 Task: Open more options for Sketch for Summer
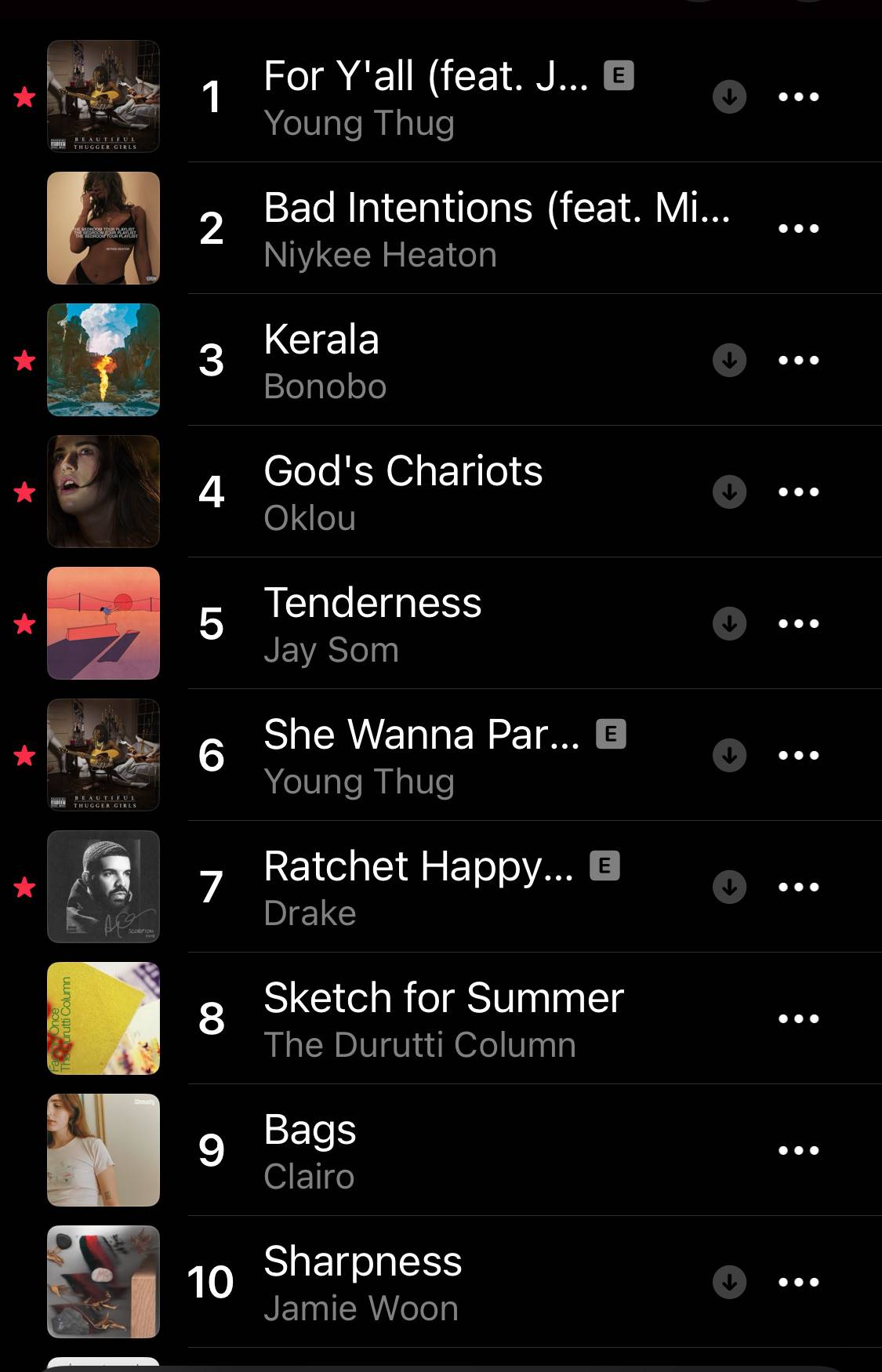point(798,1018)
